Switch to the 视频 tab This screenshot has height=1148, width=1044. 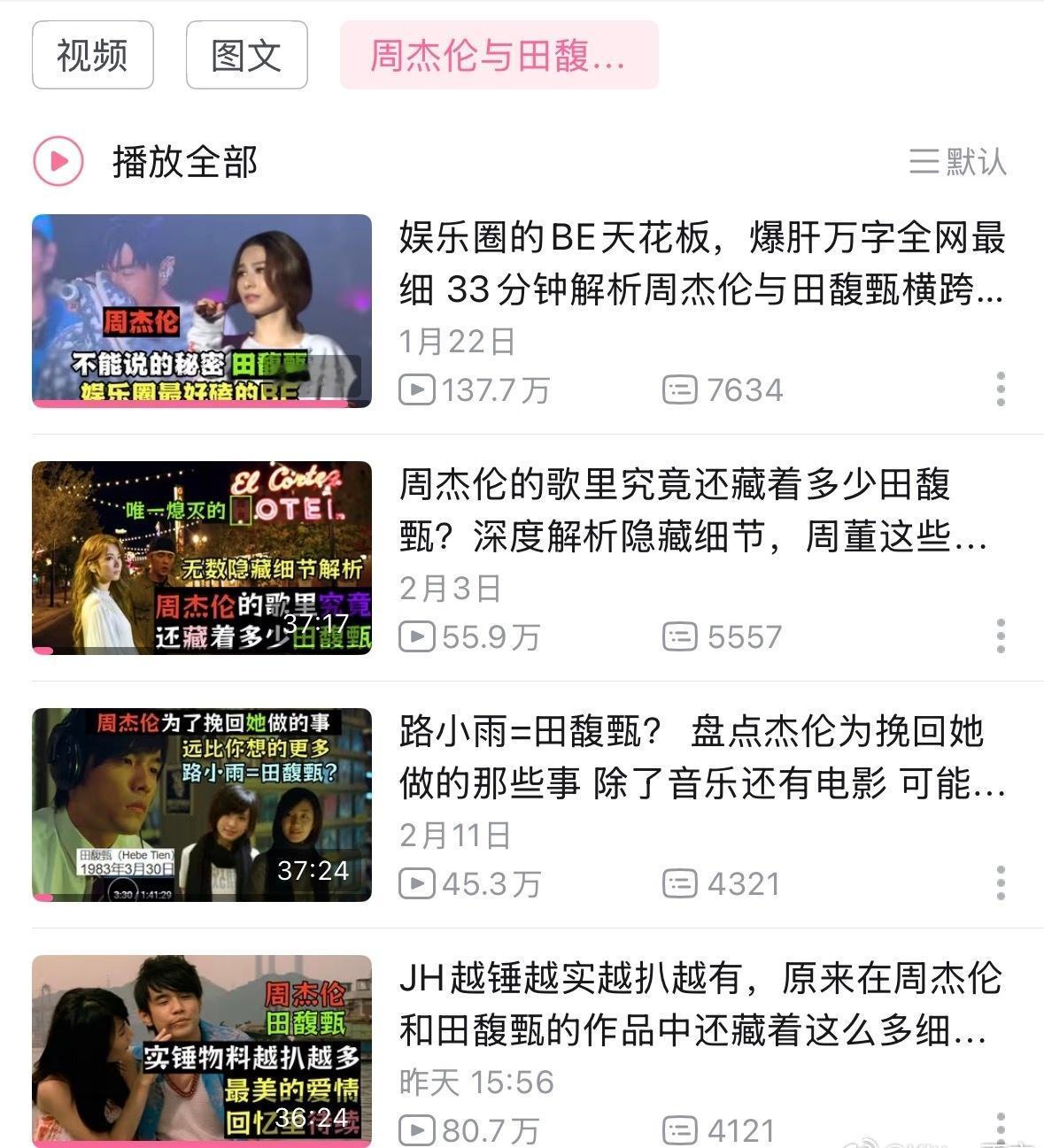tap(92, 56)
